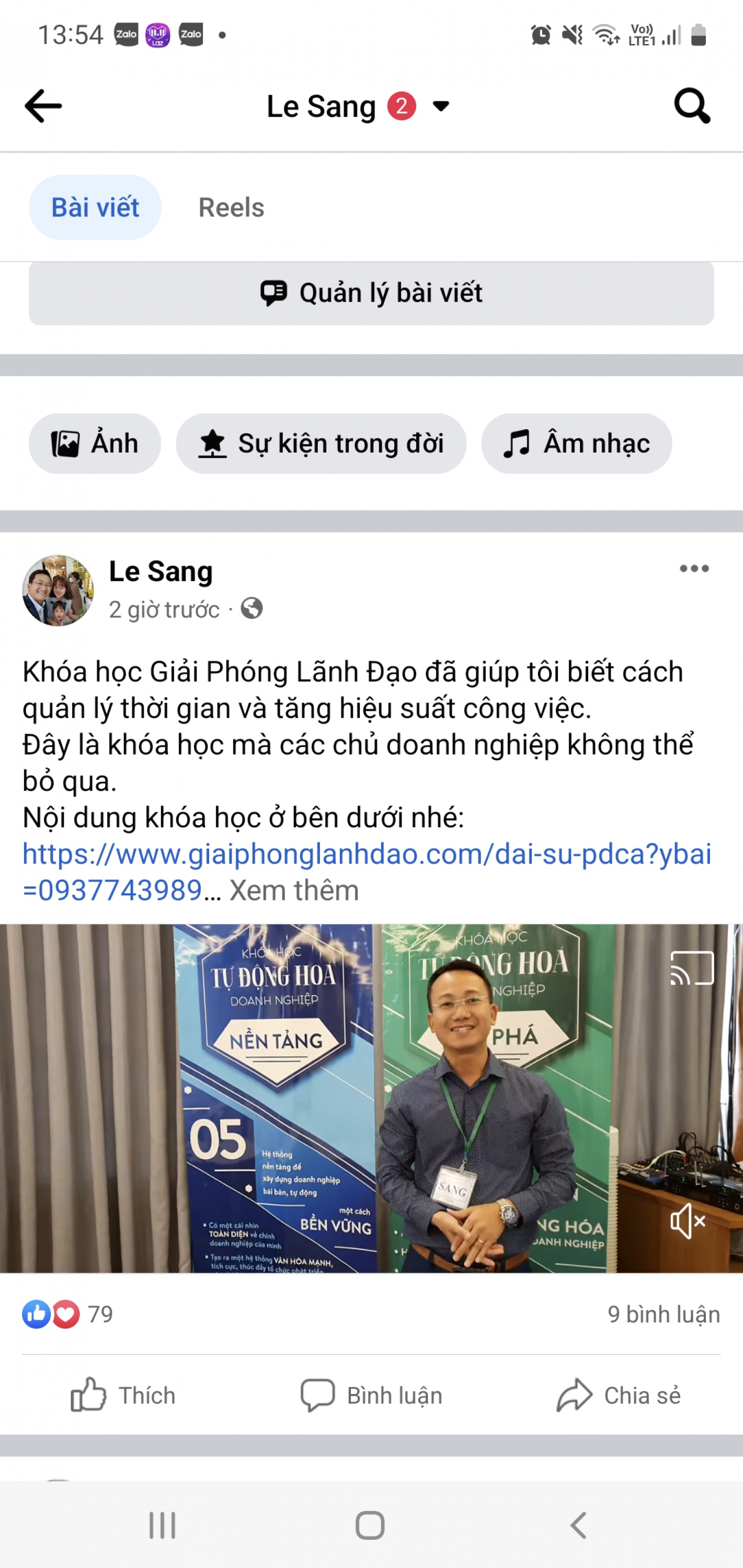
Task: Expand post text with Xem thêm
Action: point(294,891)
